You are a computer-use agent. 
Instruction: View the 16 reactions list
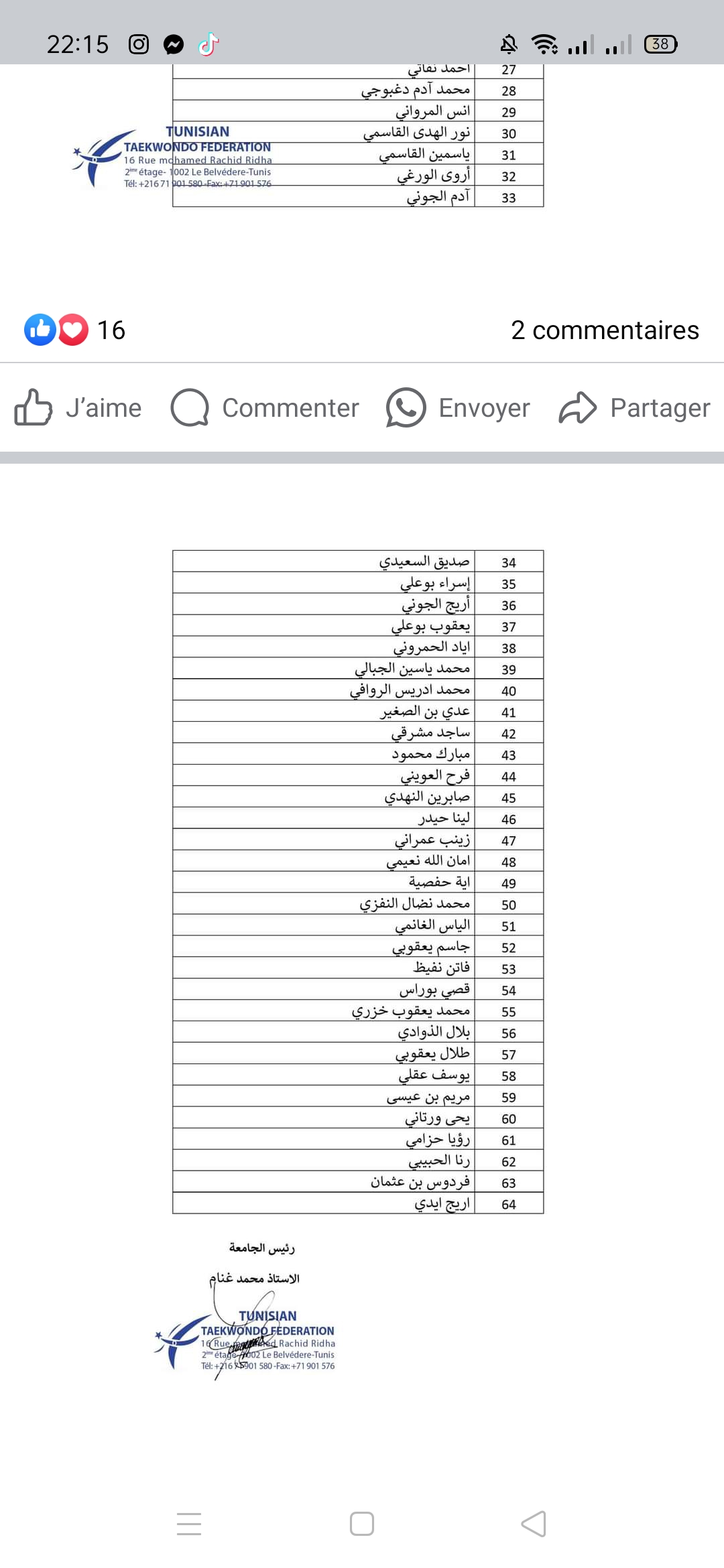click(x=75, y=330)
